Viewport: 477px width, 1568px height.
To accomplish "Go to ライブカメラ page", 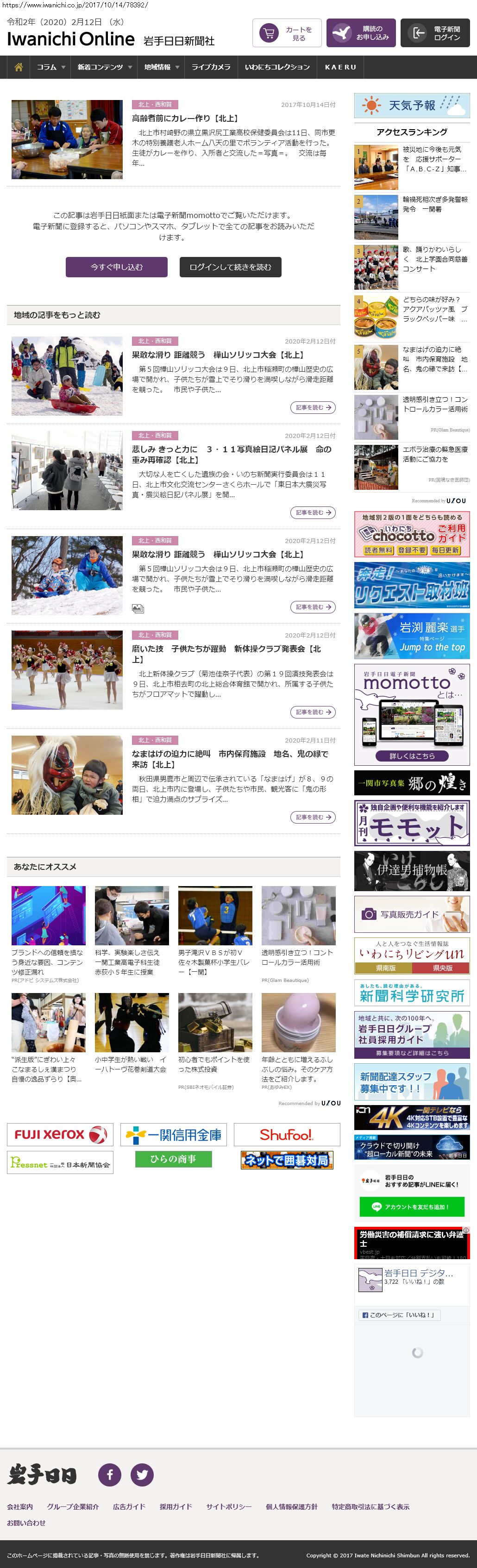I will (211, 67).
